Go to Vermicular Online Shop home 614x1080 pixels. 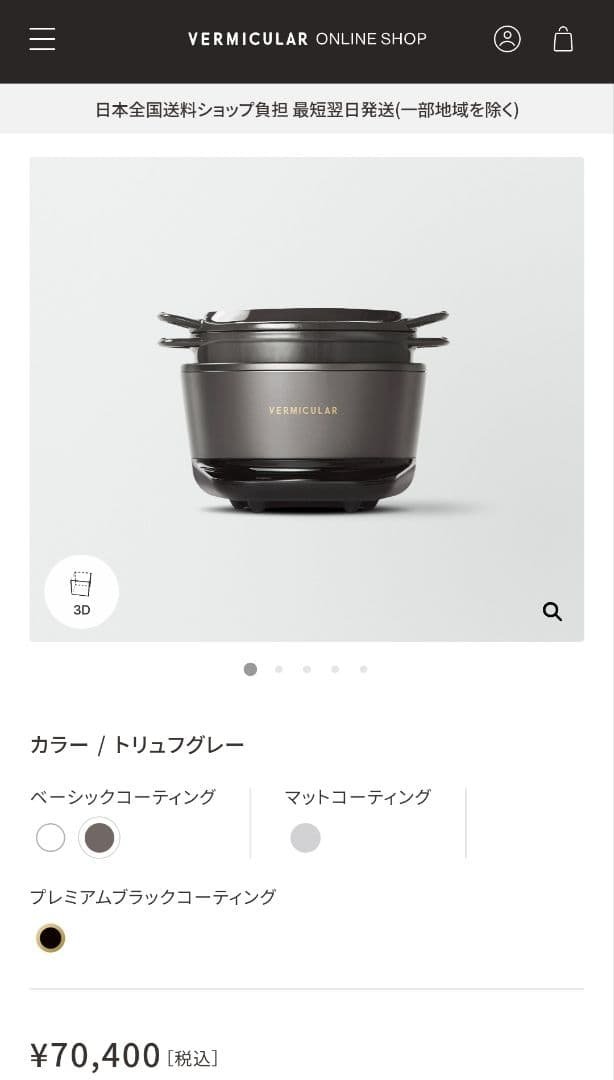307,39
